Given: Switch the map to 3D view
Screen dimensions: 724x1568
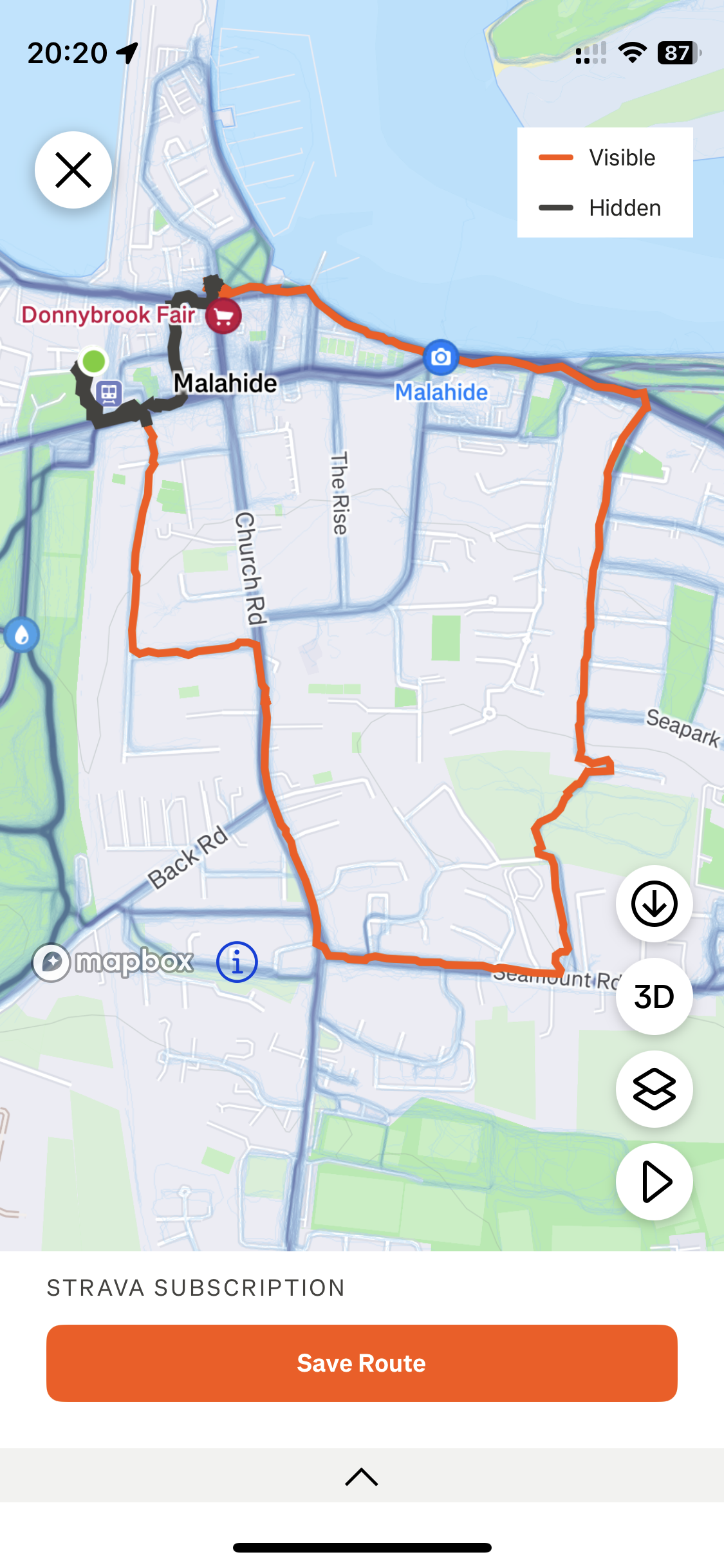Looking at the screenshot, I should tap(654, 996).
